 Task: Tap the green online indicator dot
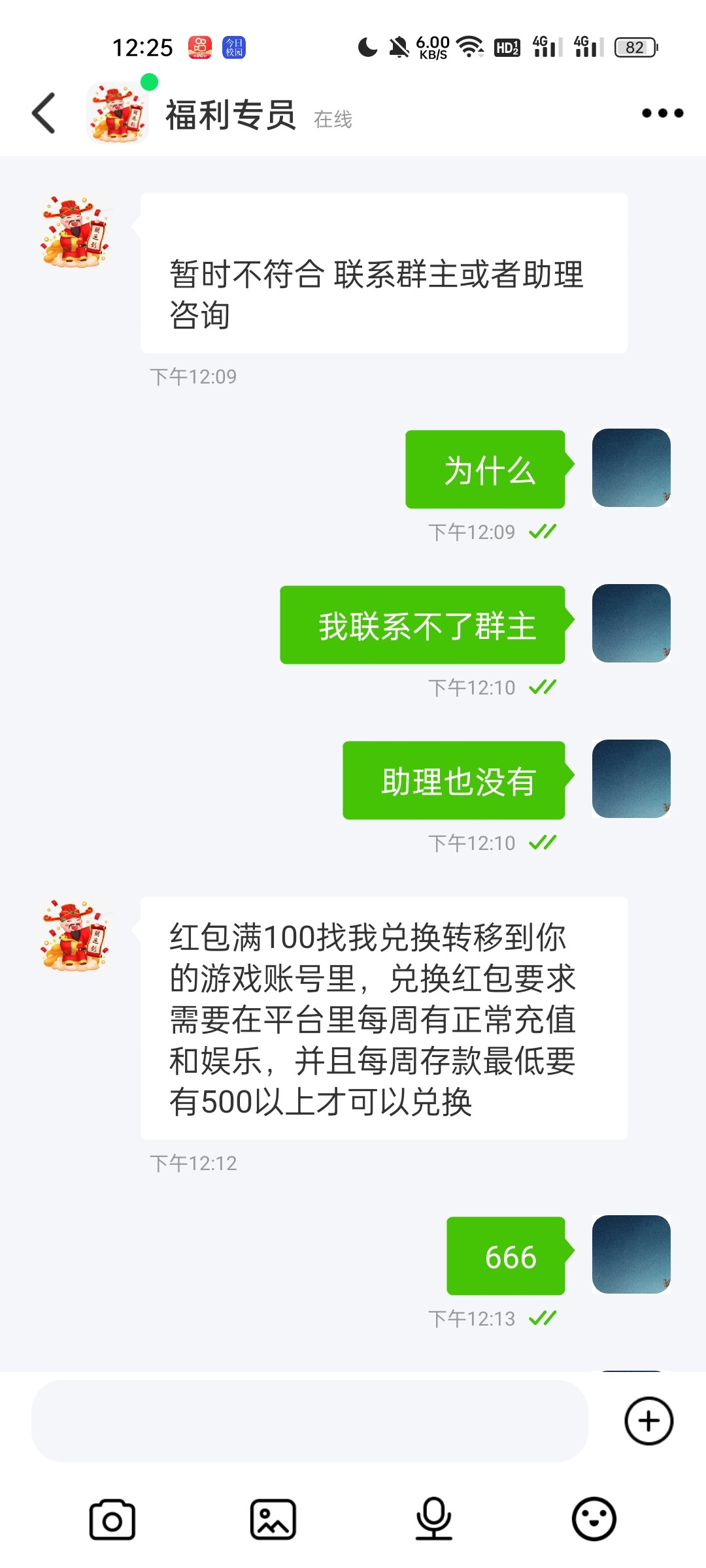click(150, 82)
